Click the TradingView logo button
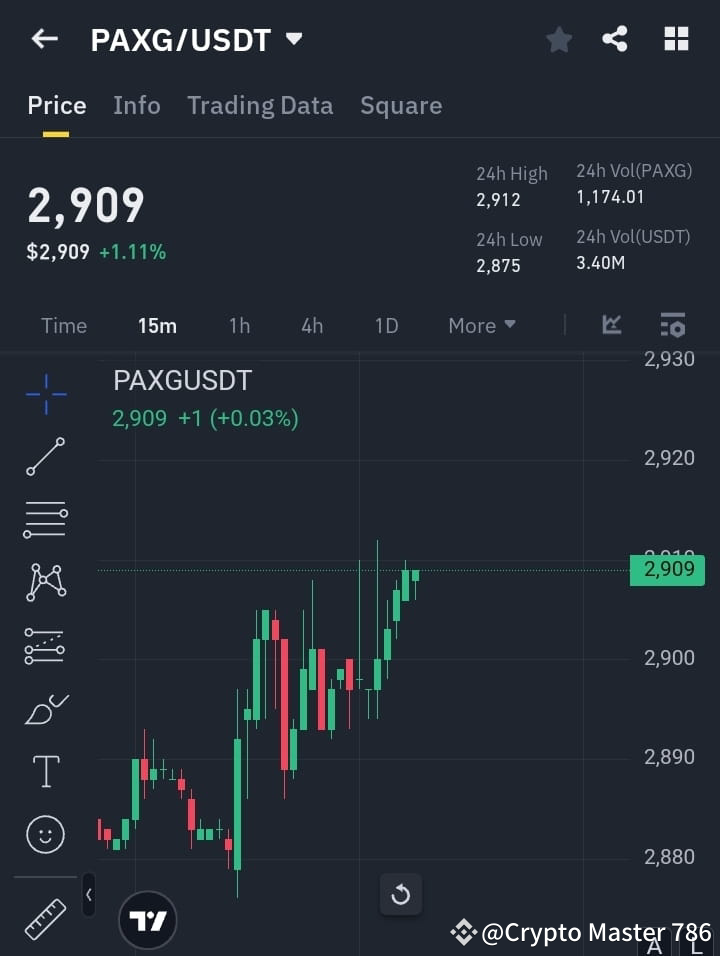 148,919
